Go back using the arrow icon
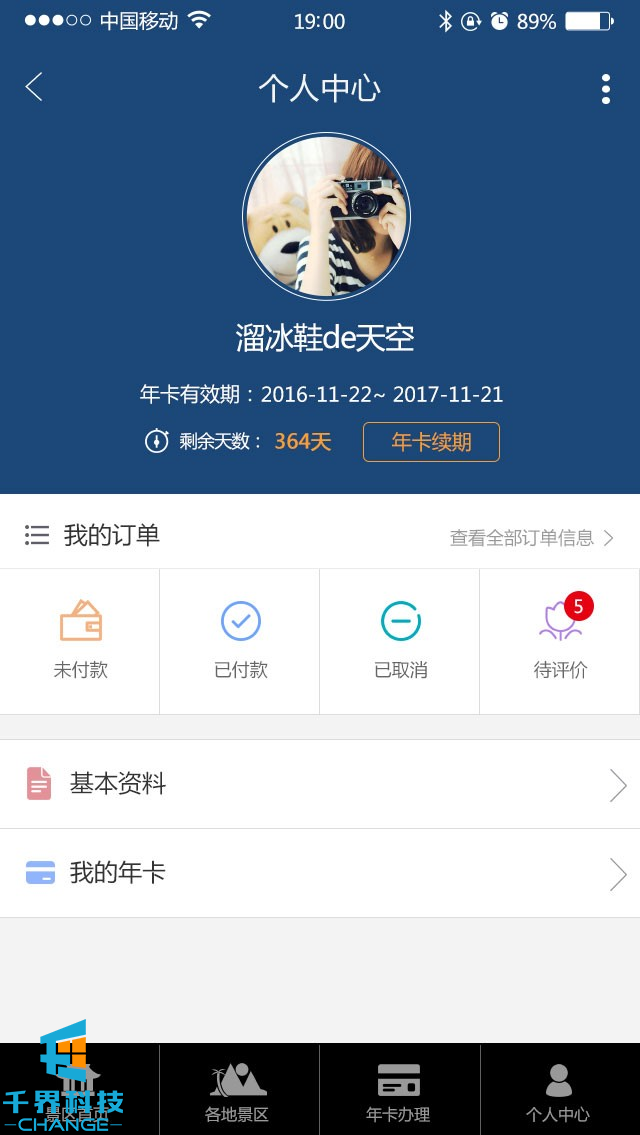640x1135 pixels. [x=34, y=88]
